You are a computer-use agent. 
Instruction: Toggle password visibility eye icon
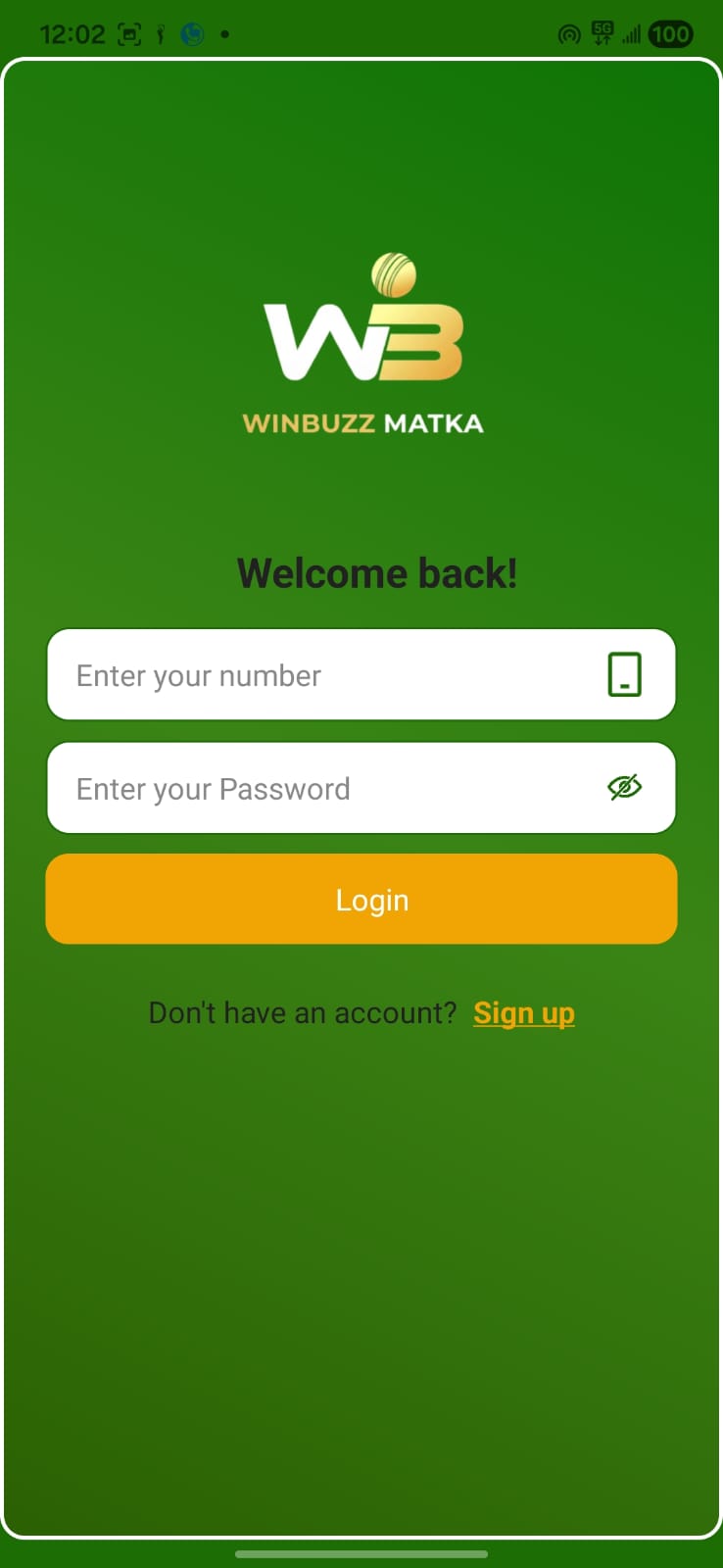pyautogui.click(x=624, y=787)
